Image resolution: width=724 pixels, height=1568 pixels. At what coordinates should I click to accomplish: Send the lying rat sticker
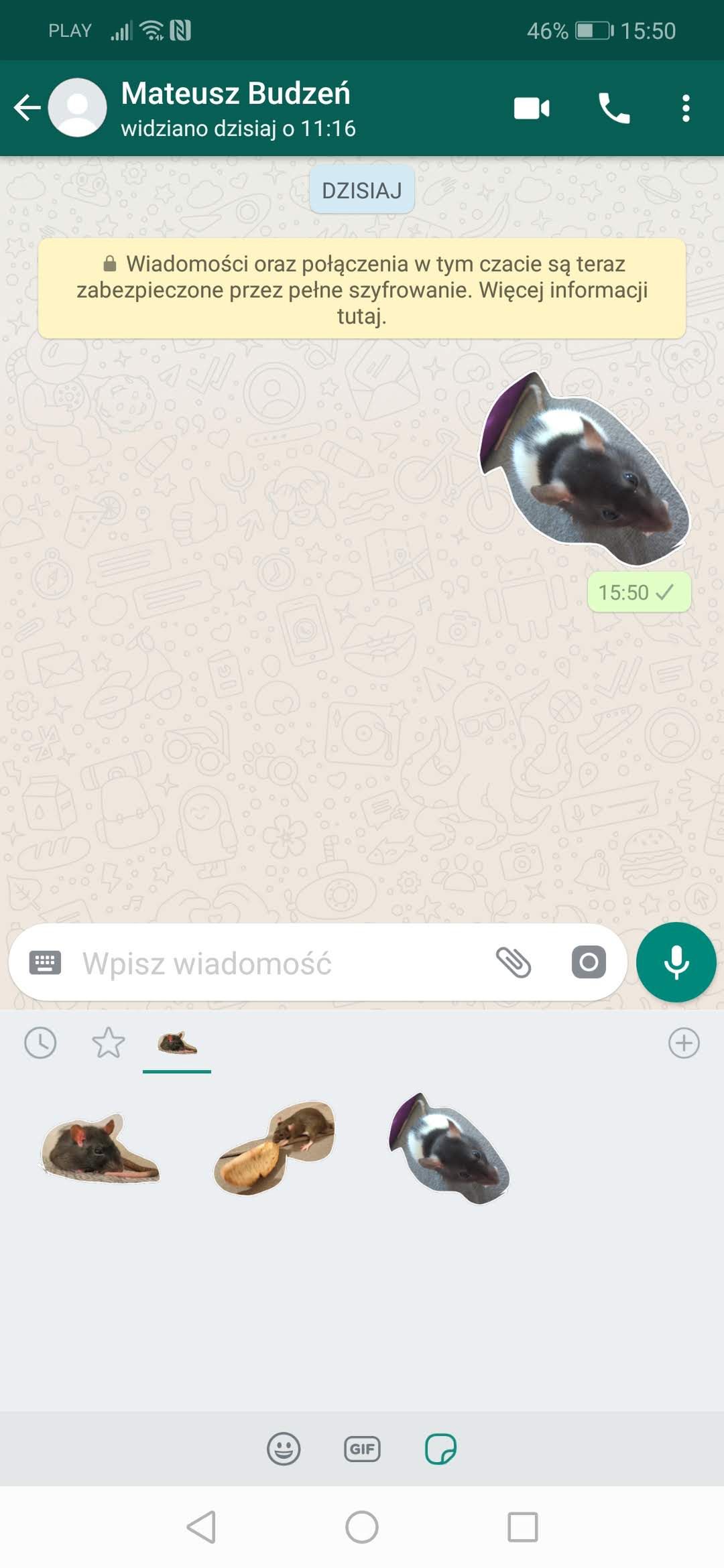tap(101, 1148)
